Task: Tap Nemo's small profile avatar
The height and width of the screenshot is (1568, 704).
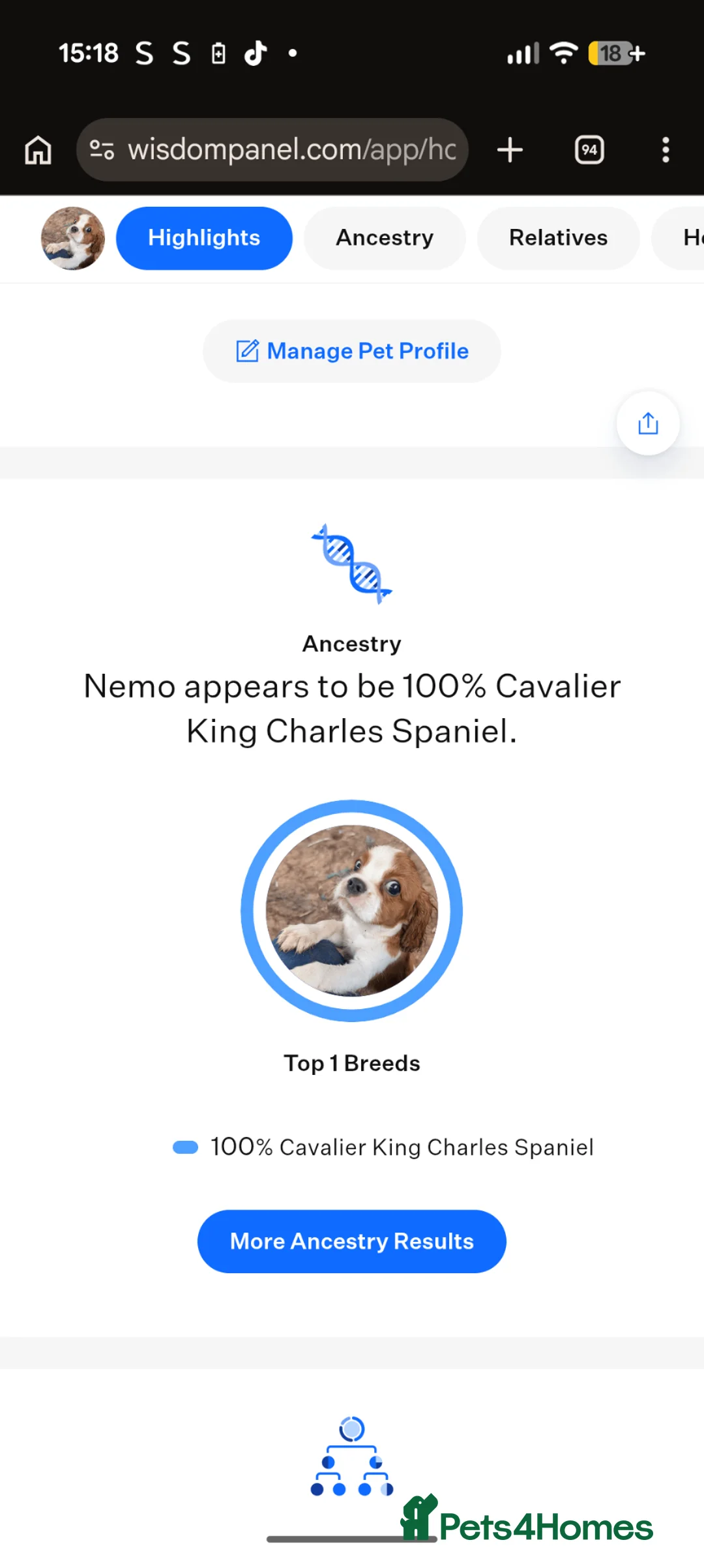Action: (72, 238)
